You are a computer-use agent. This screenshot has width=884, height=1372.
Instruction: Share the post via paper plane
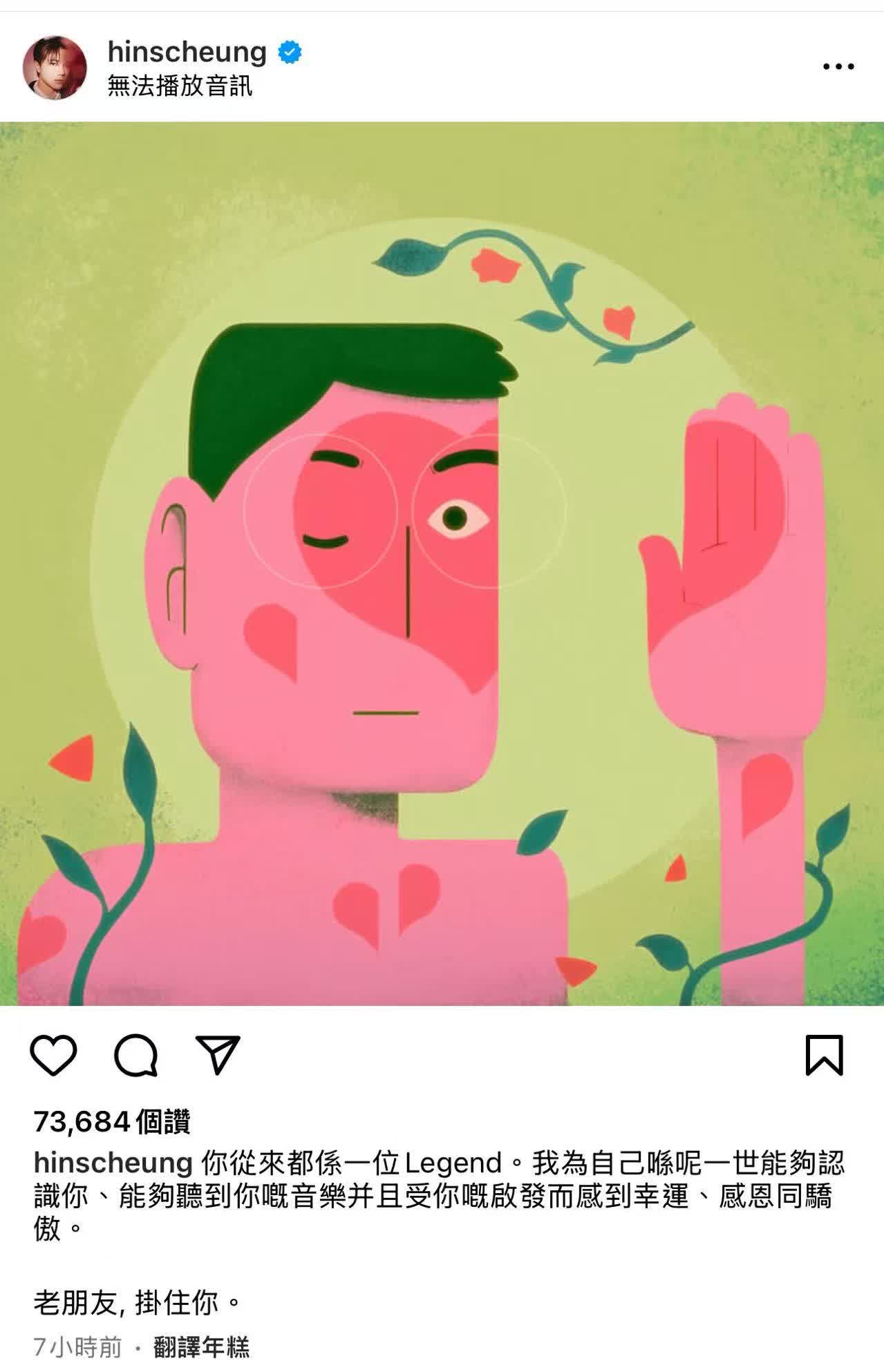click(218, 1055)
